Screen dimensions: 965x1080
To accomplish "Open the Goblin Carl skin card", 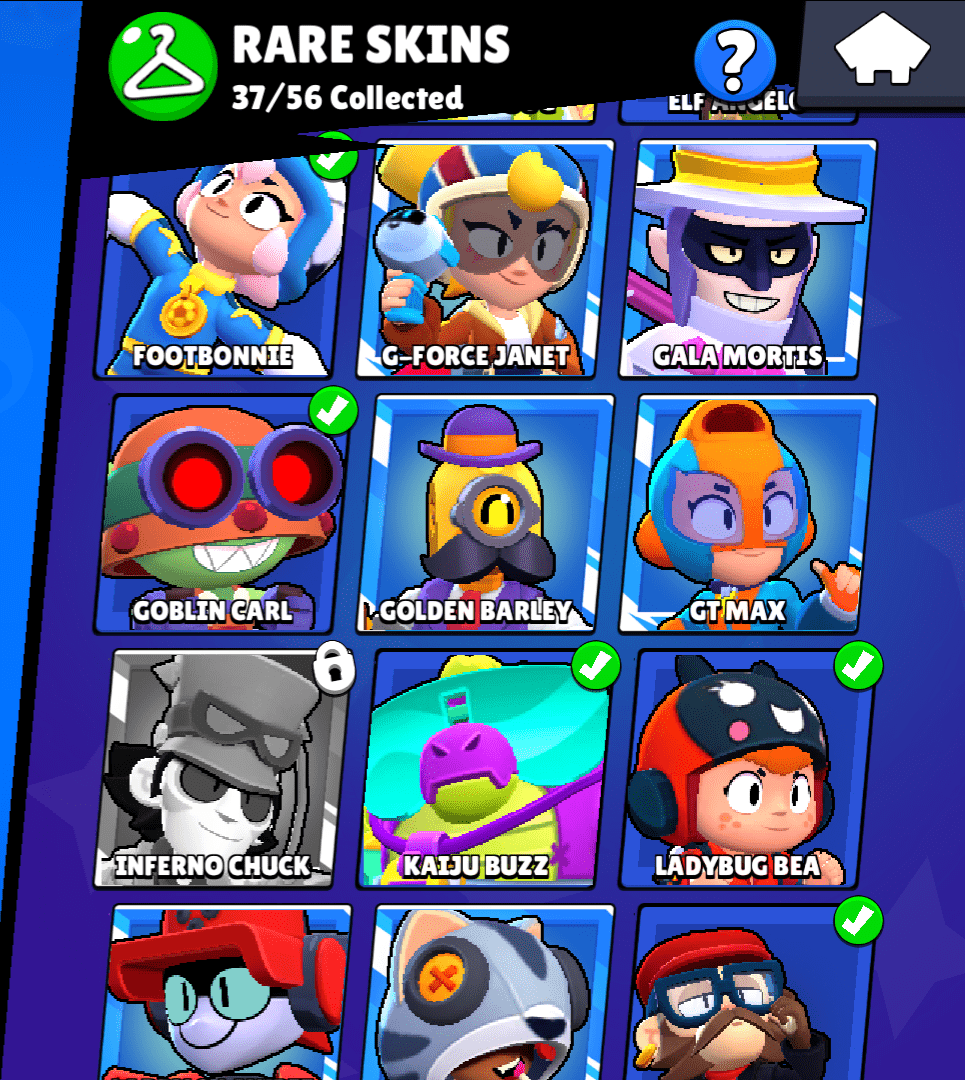I will pos(222,515).
